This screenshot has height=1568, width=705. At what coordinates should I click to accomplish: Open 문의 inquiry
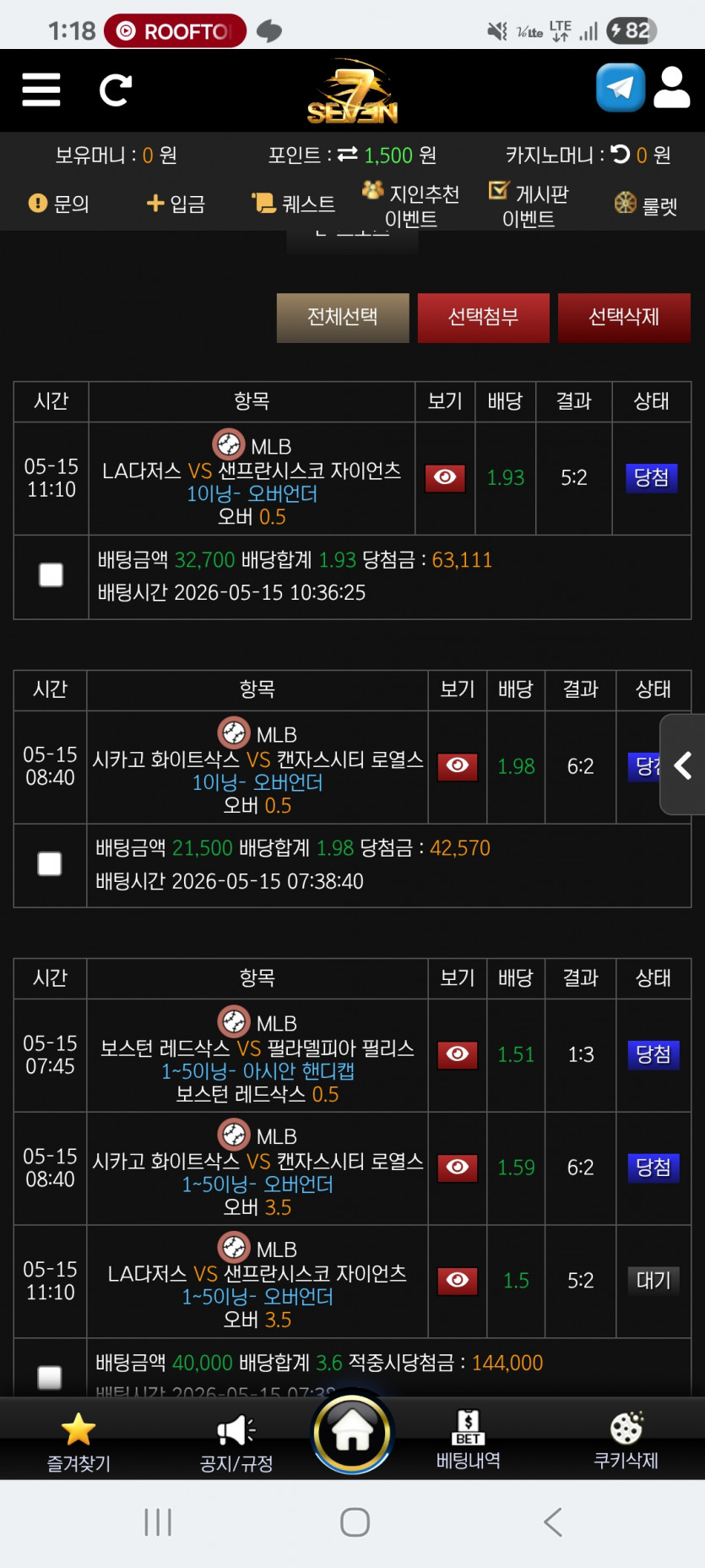58,204
